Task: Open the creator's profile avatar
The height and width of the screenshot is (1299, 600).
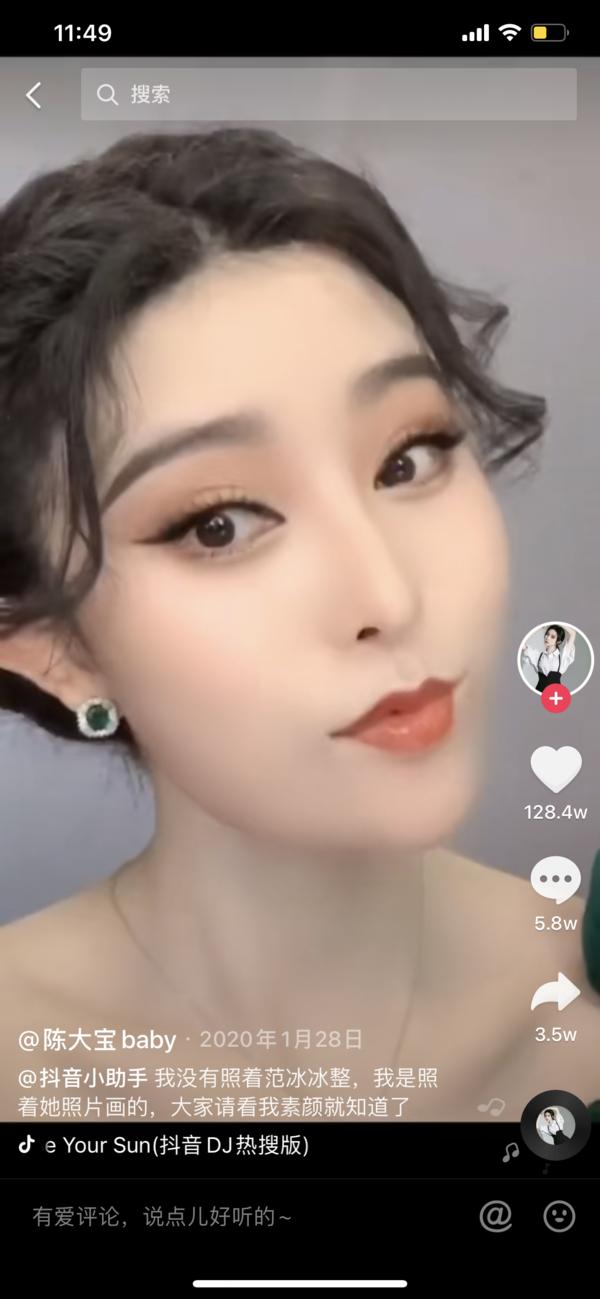Action: [555, 657]
